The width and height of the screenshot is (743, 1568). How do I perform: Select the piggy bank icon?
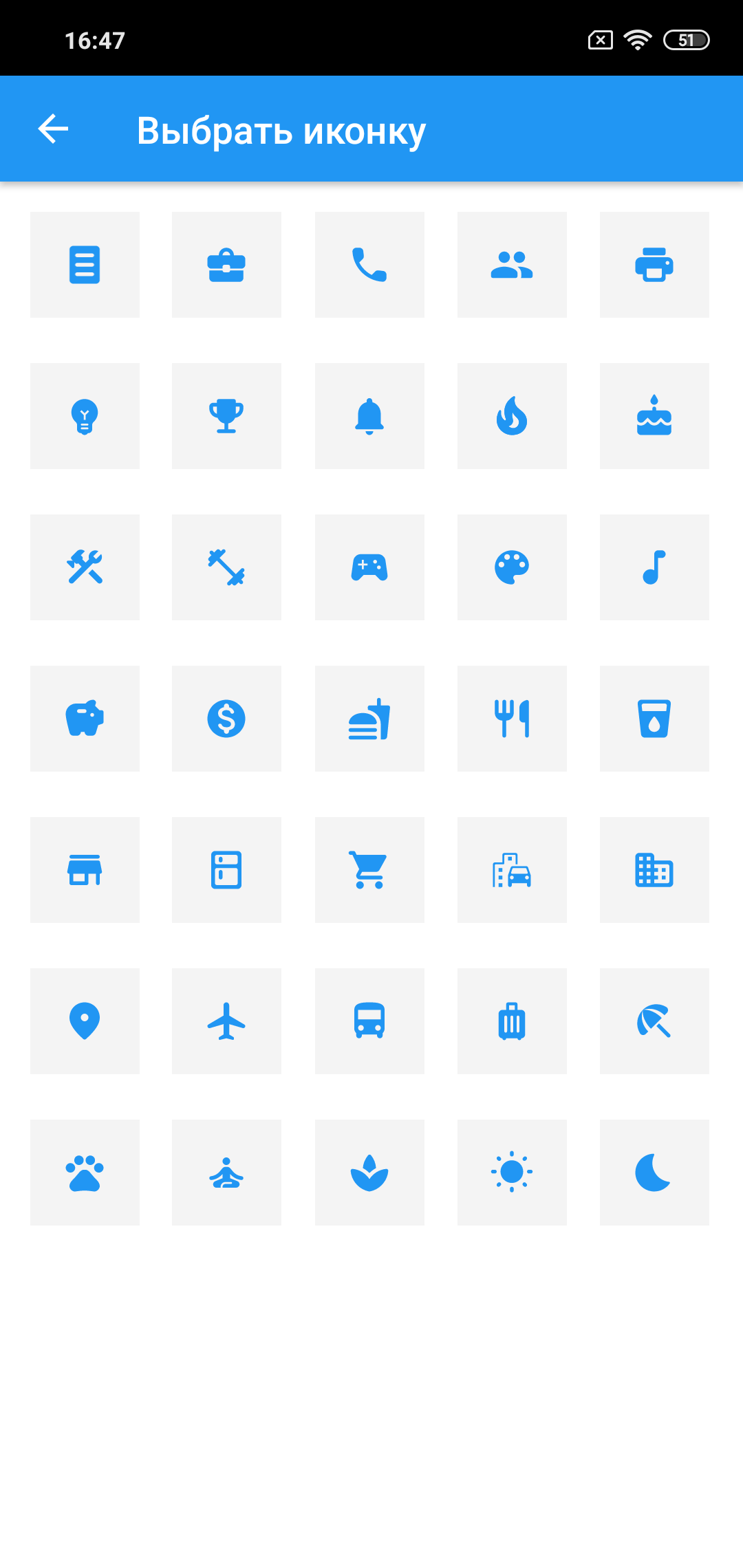click(85, 719)
